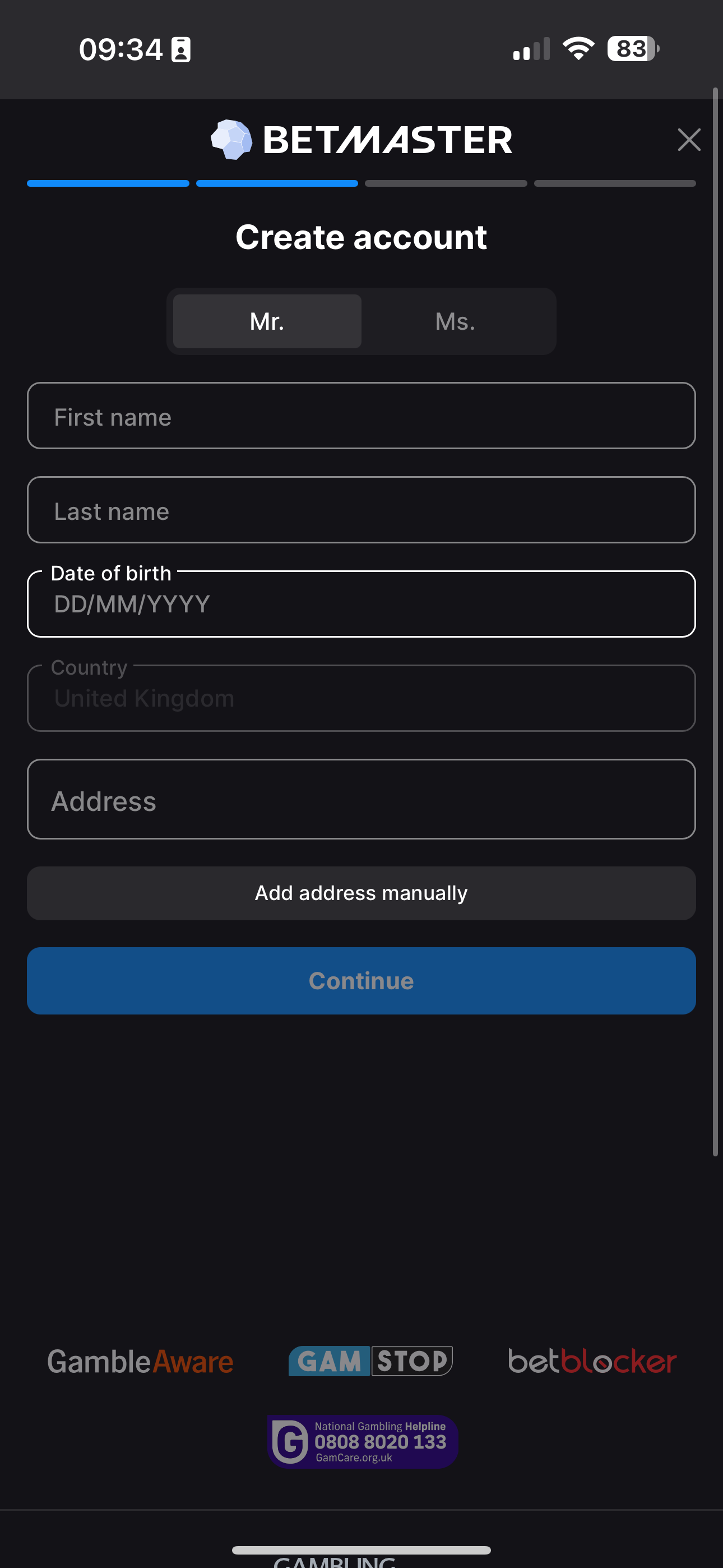Click the Wi-Fi indicator in status bar
Image resolution: width=723 pixels, height=1568 pixels.
point(579,49)
